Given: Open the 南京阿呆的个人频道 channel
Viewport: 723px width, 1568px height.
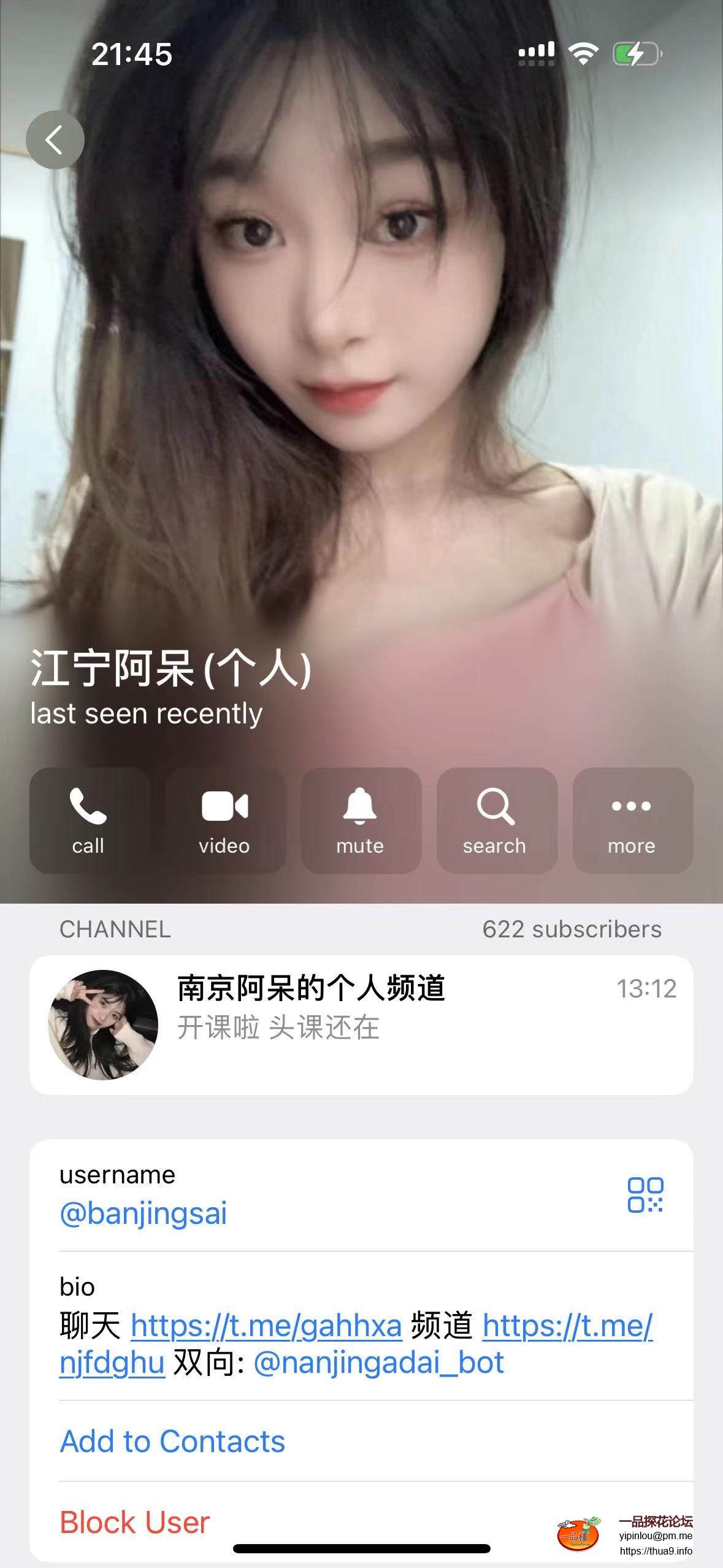Looking at the screenshot, I should point(361,1024).
